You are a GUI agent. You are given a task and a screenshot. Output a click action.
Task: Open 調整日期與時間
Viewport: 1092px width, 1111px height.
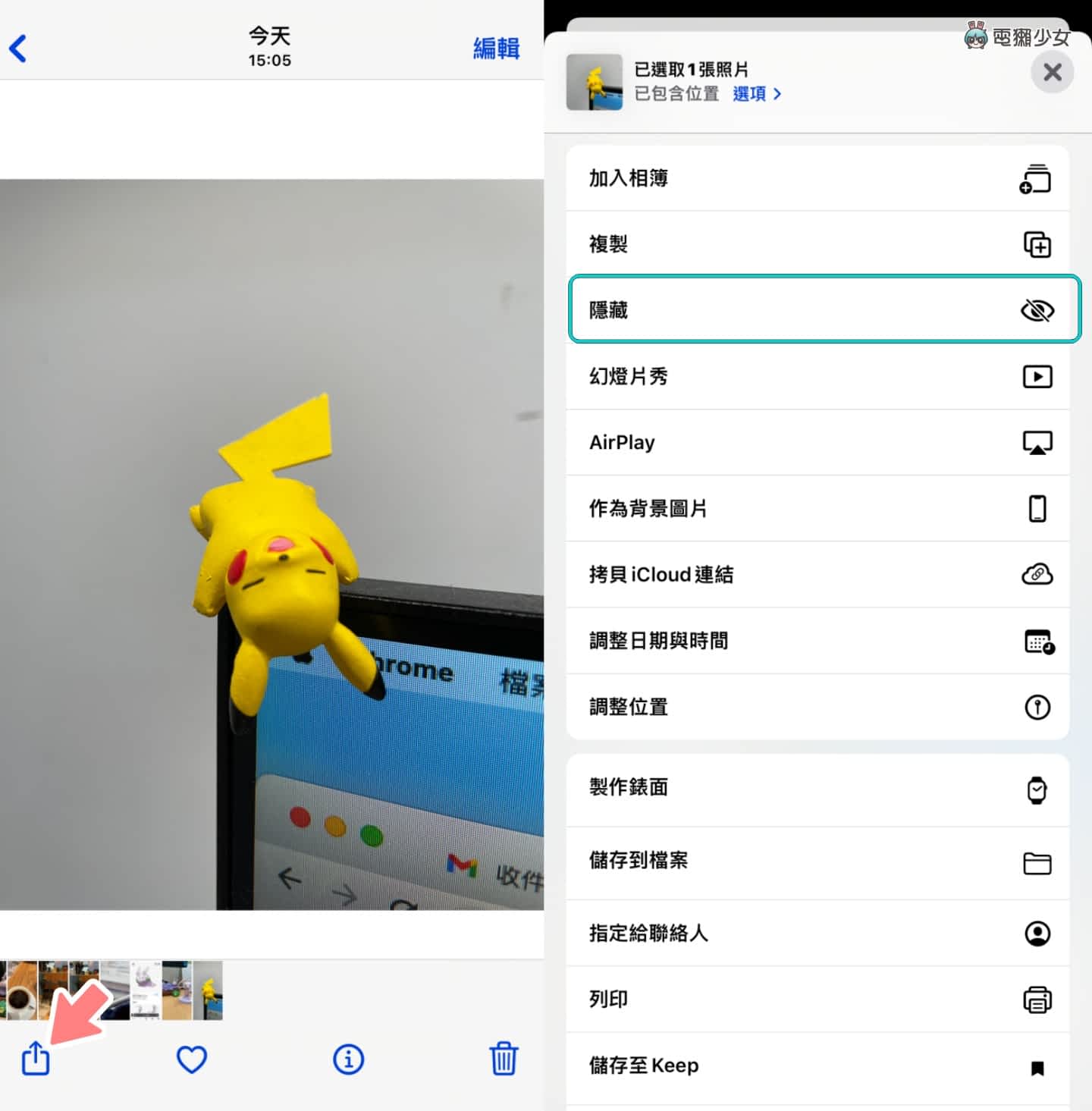pos(817,641)
